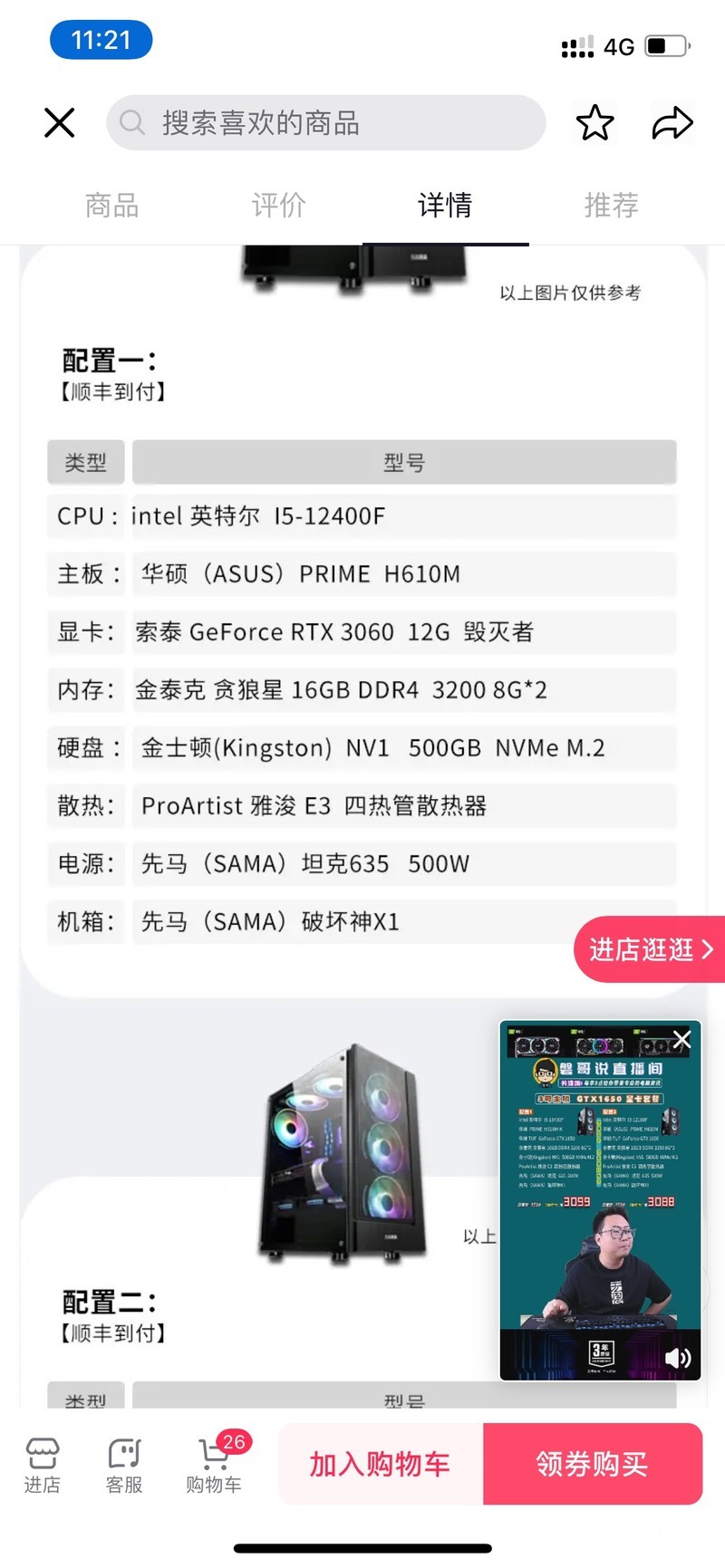Open the 进店 shop icon
Viewport: 725px width, 1568px height.
pos(43,1465)
